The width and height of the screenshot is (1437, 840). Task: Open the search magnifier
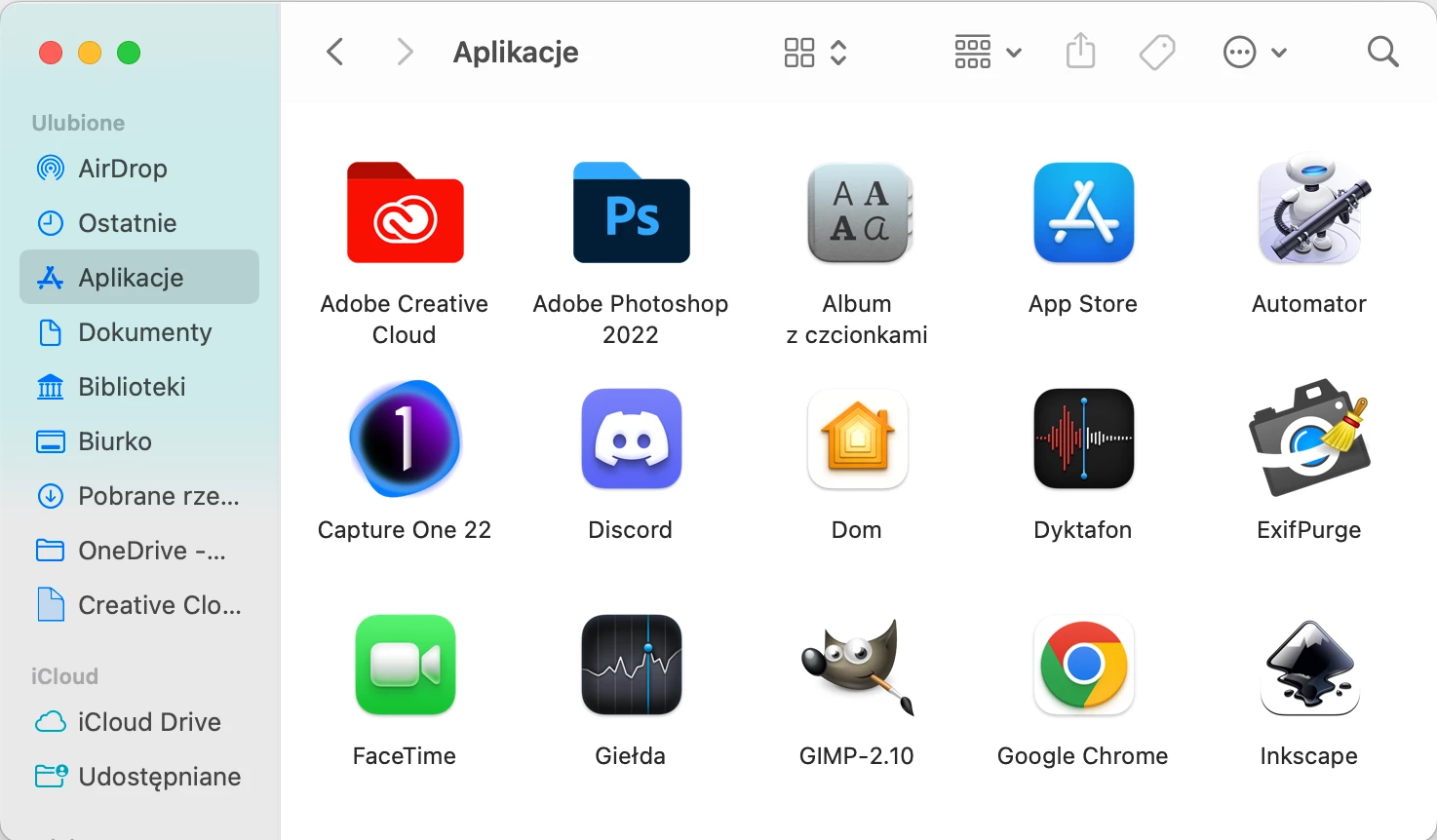pos(1382,52)
